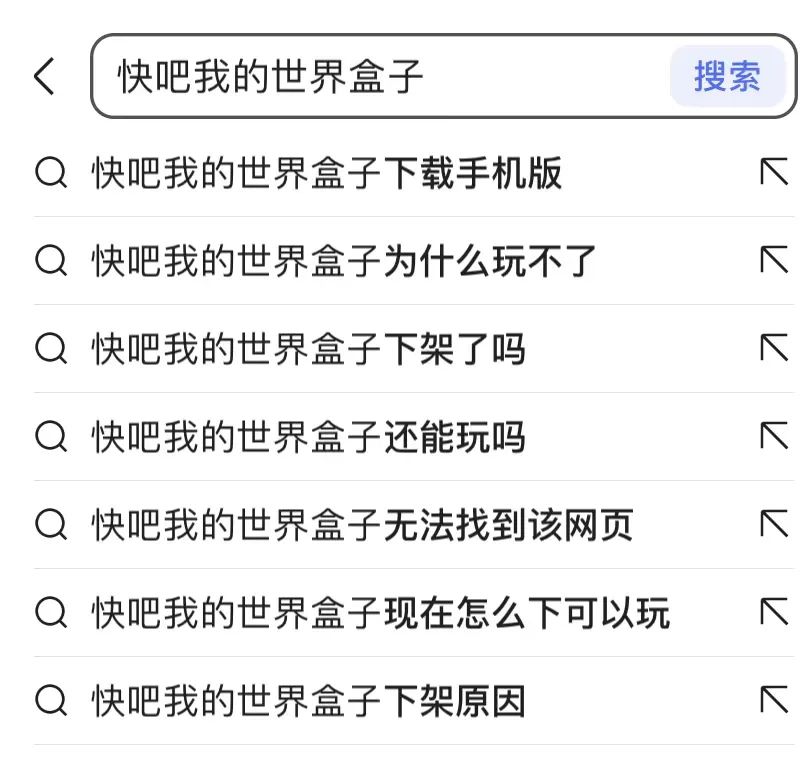Fill search box using arrow beside 下载手机版
The image size is (803, 760).
point(773,173)
